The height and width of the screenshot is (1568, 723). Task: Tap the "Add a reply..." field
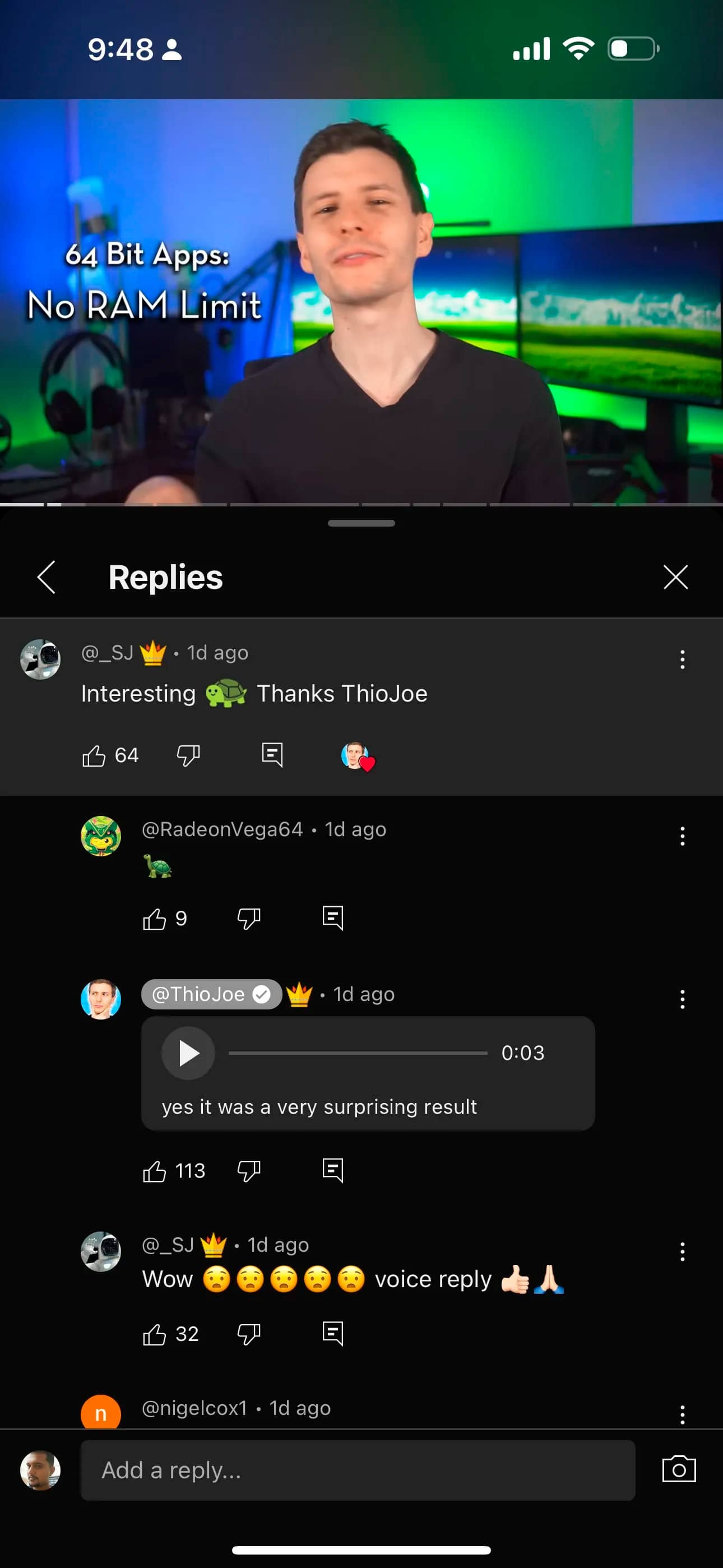point(358,1470)
